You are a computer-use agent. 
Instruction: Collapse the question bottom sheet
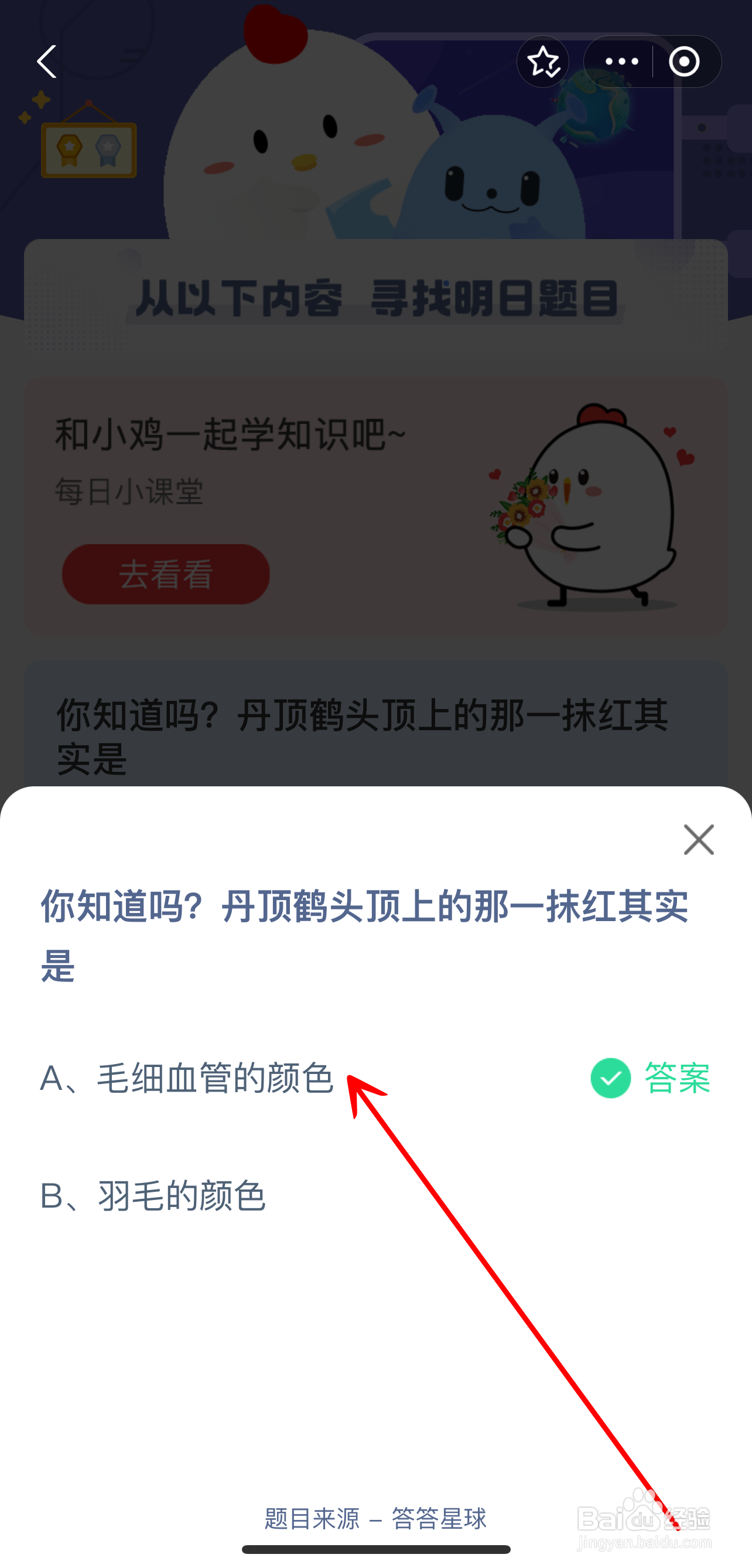click(x=699, y=840)
